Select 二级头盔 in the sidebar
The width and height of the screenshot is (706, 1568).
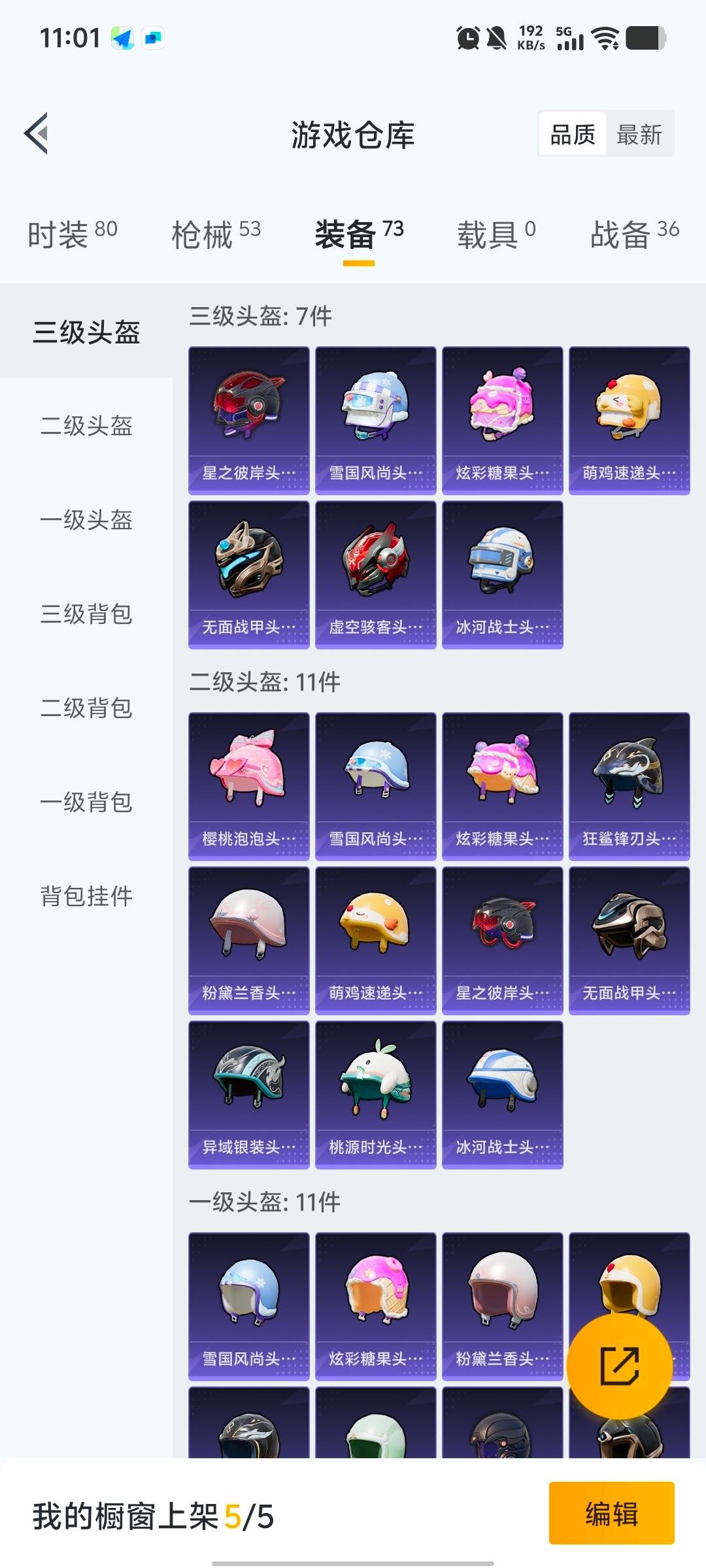[86, 426]
